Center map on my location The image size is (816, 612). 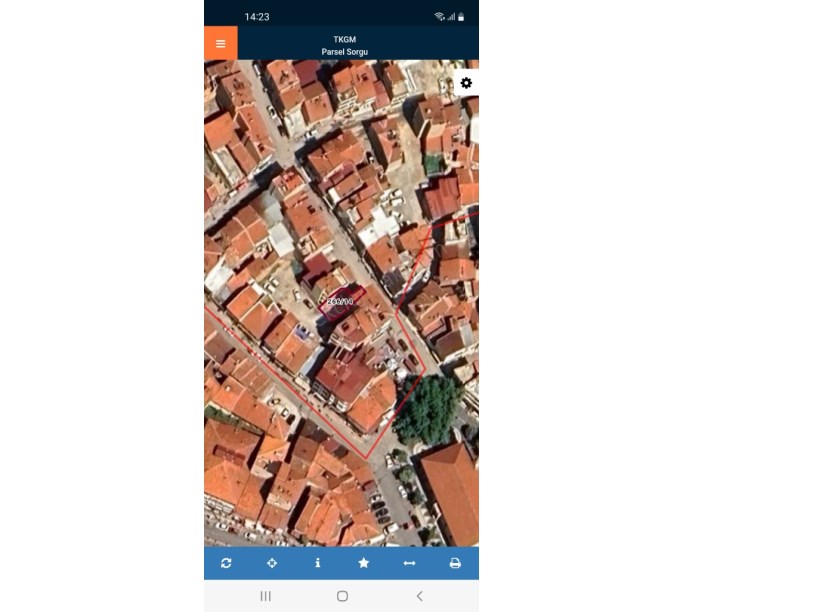coord(272,563)
